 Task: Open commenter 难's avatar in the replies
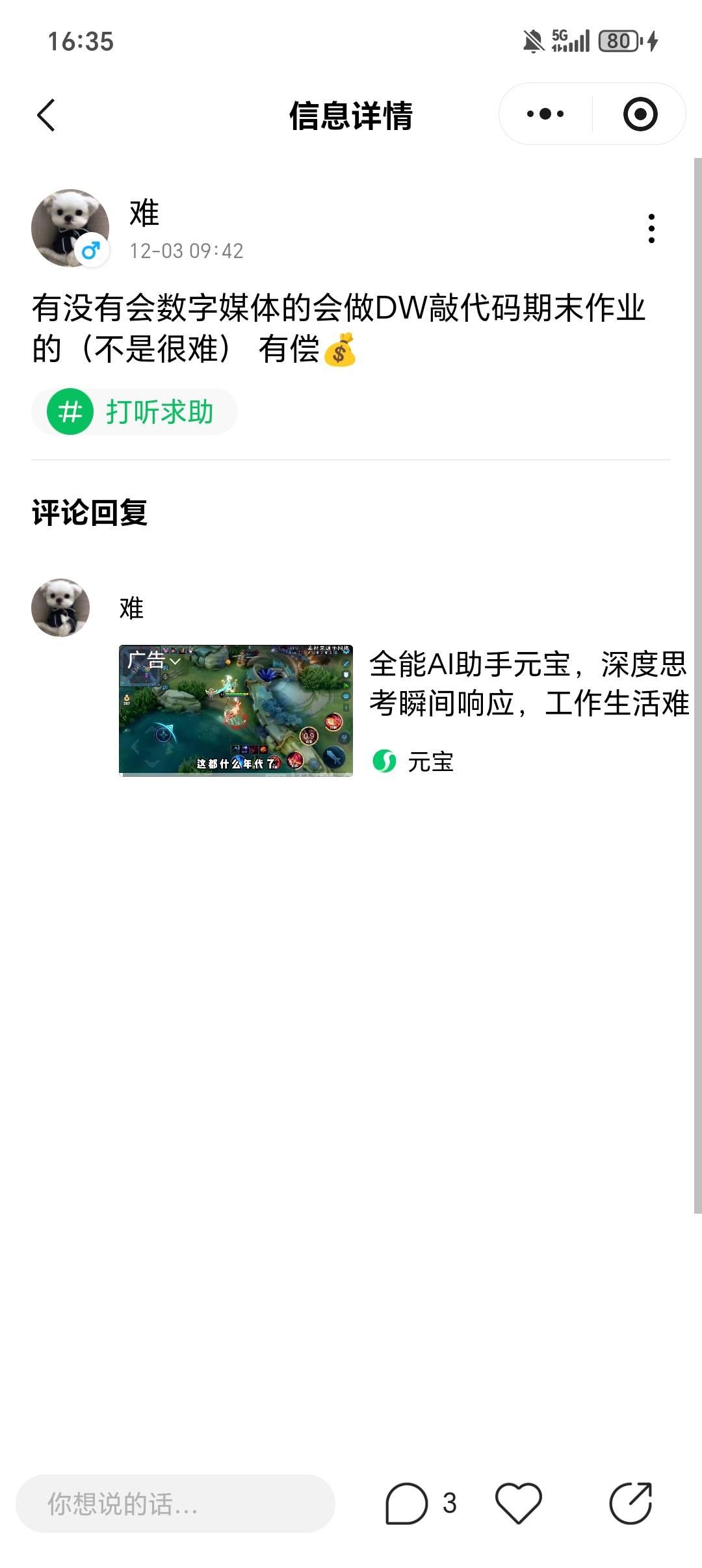click(x=60, y=608)
